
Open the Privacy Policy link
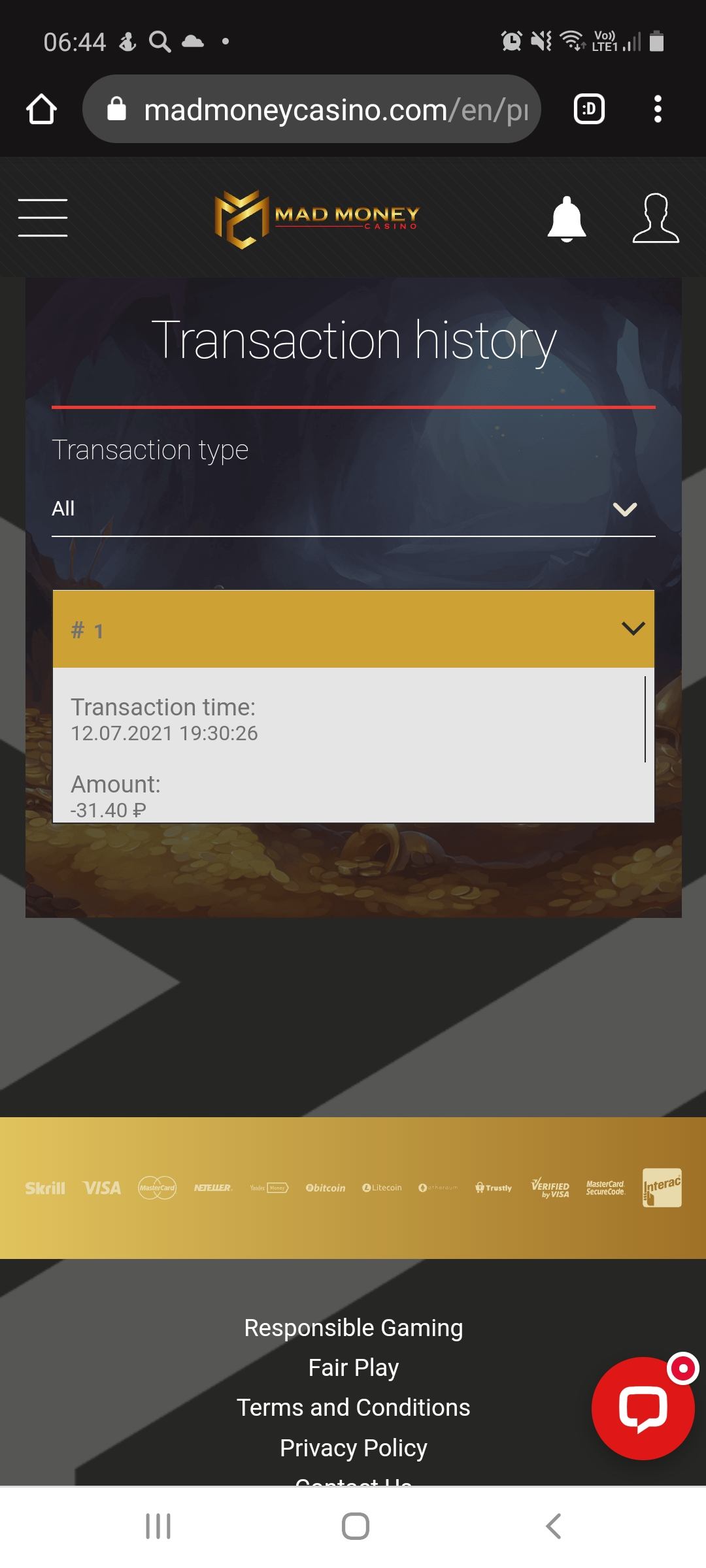coord(353,1448)
